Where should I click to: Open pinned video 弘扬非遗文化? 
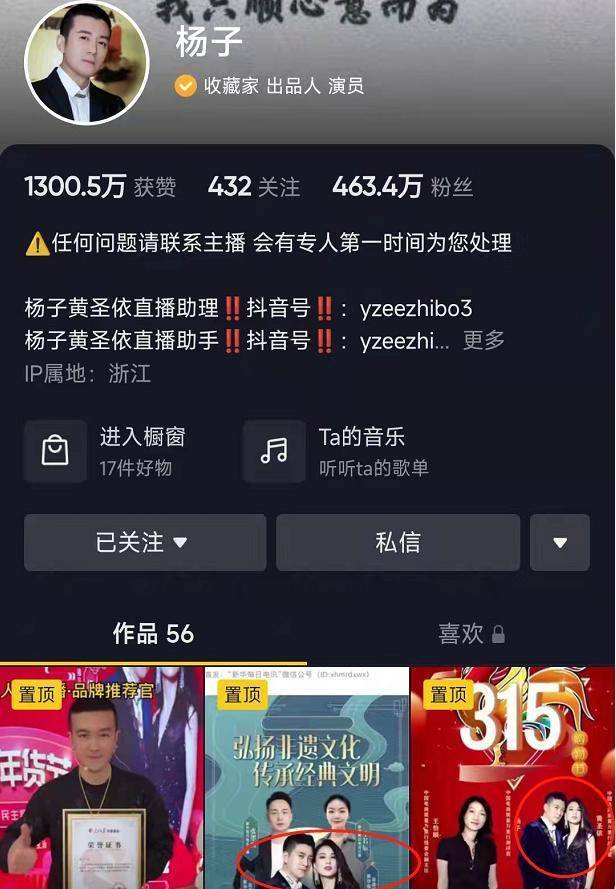tap(307, 780)
